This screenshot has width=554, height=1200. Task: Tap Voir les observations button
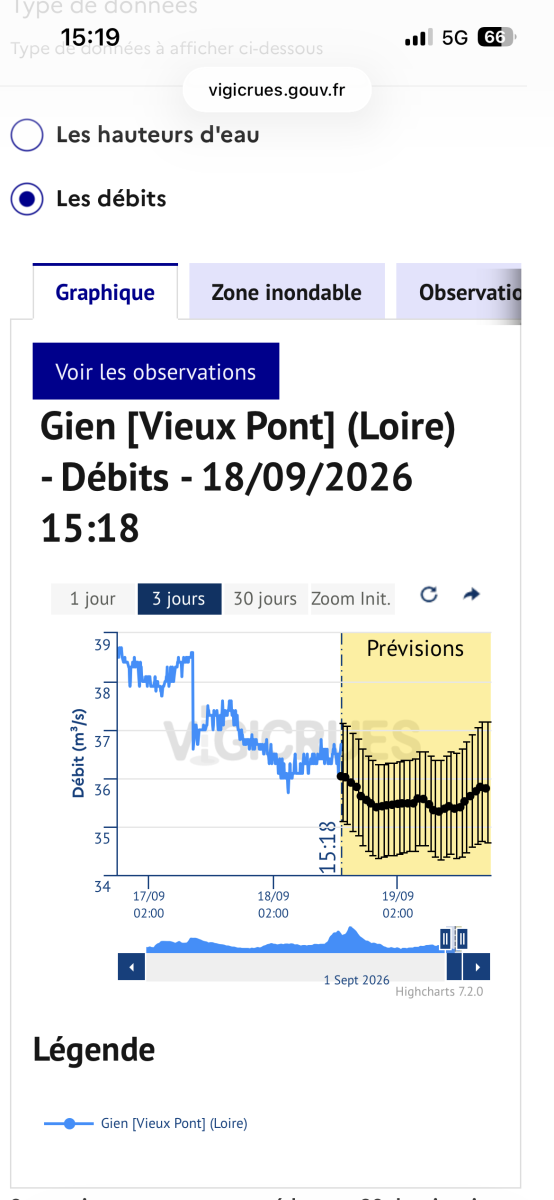coord(156,372)
